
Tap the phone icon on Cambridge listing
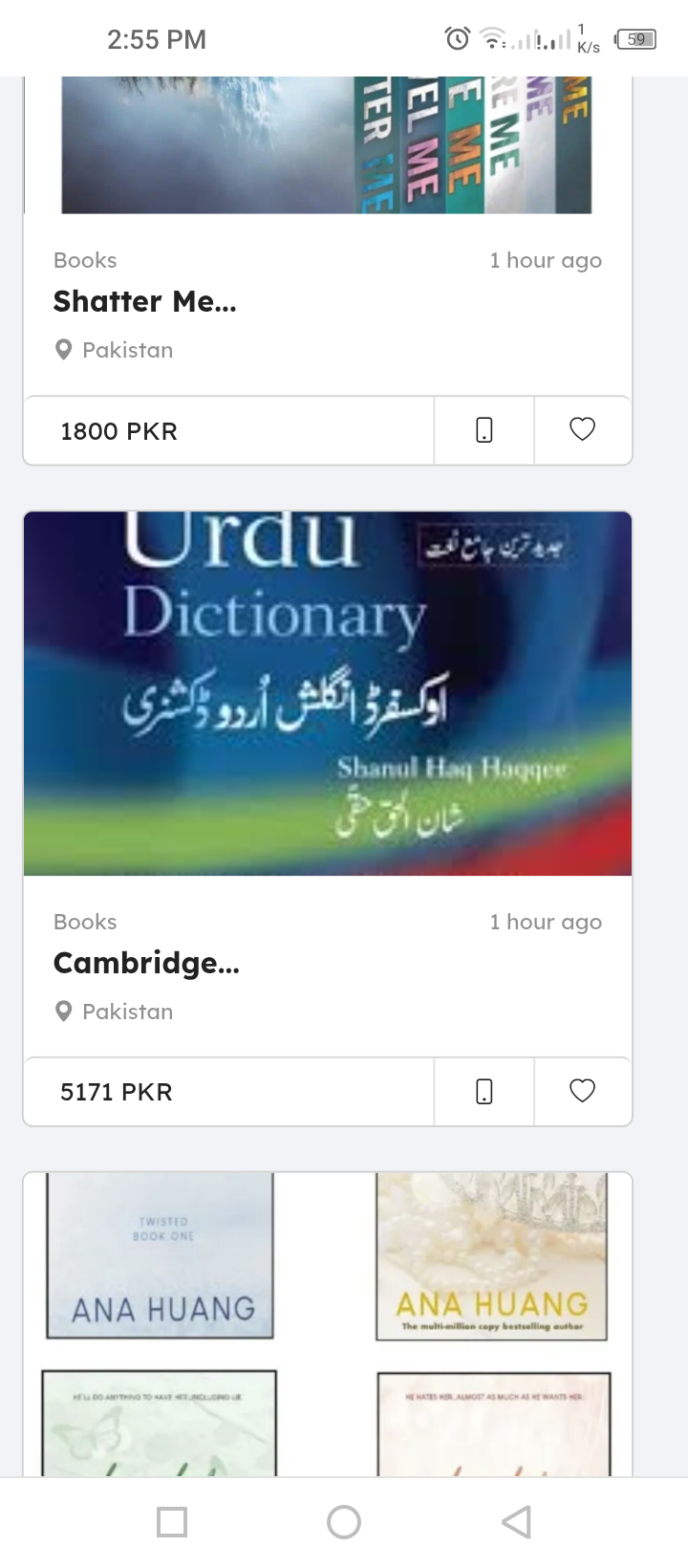pos(484,1091)
